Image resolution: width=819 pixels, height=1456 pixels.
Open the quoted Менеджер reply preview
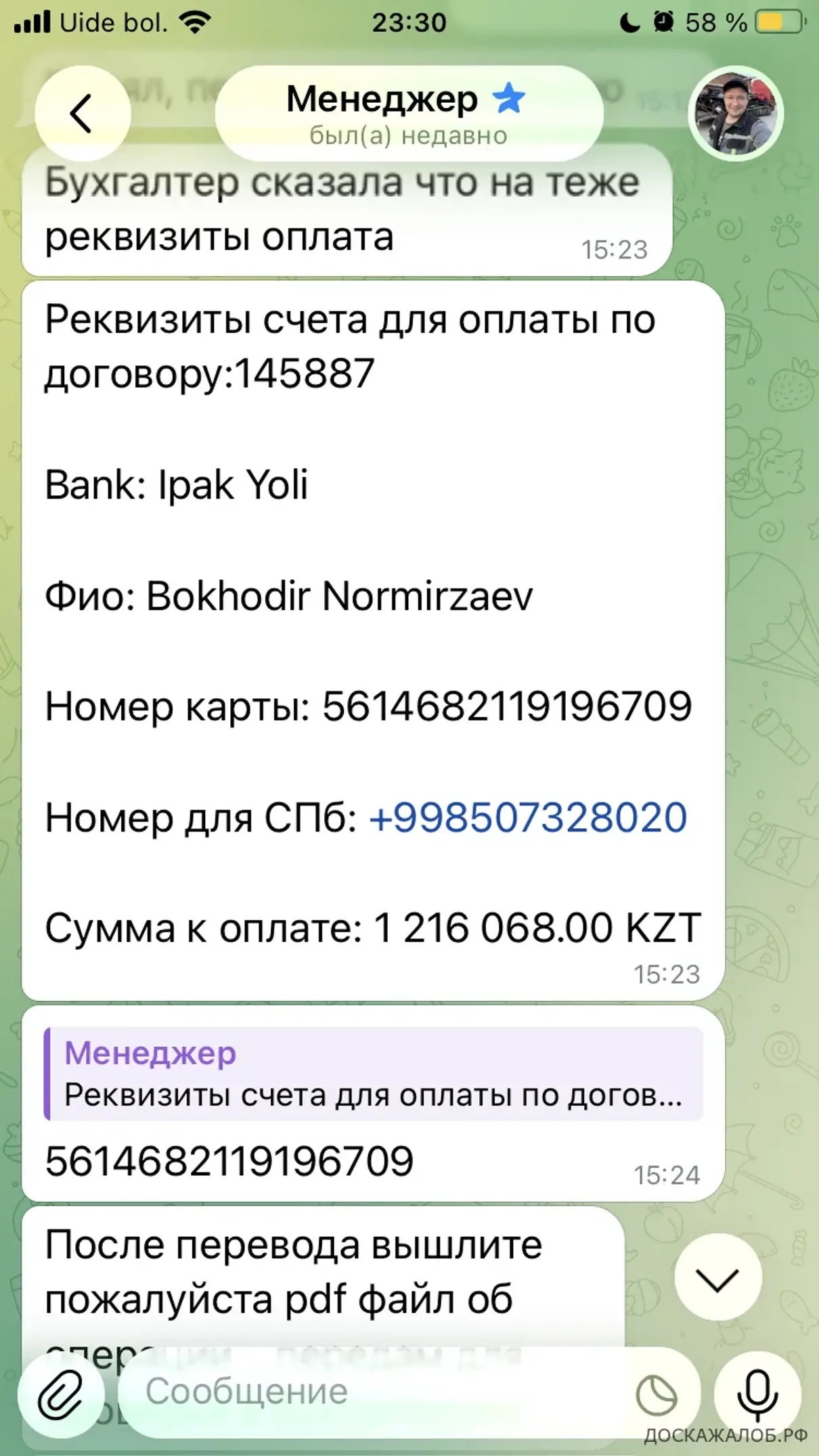(374, 1074)
